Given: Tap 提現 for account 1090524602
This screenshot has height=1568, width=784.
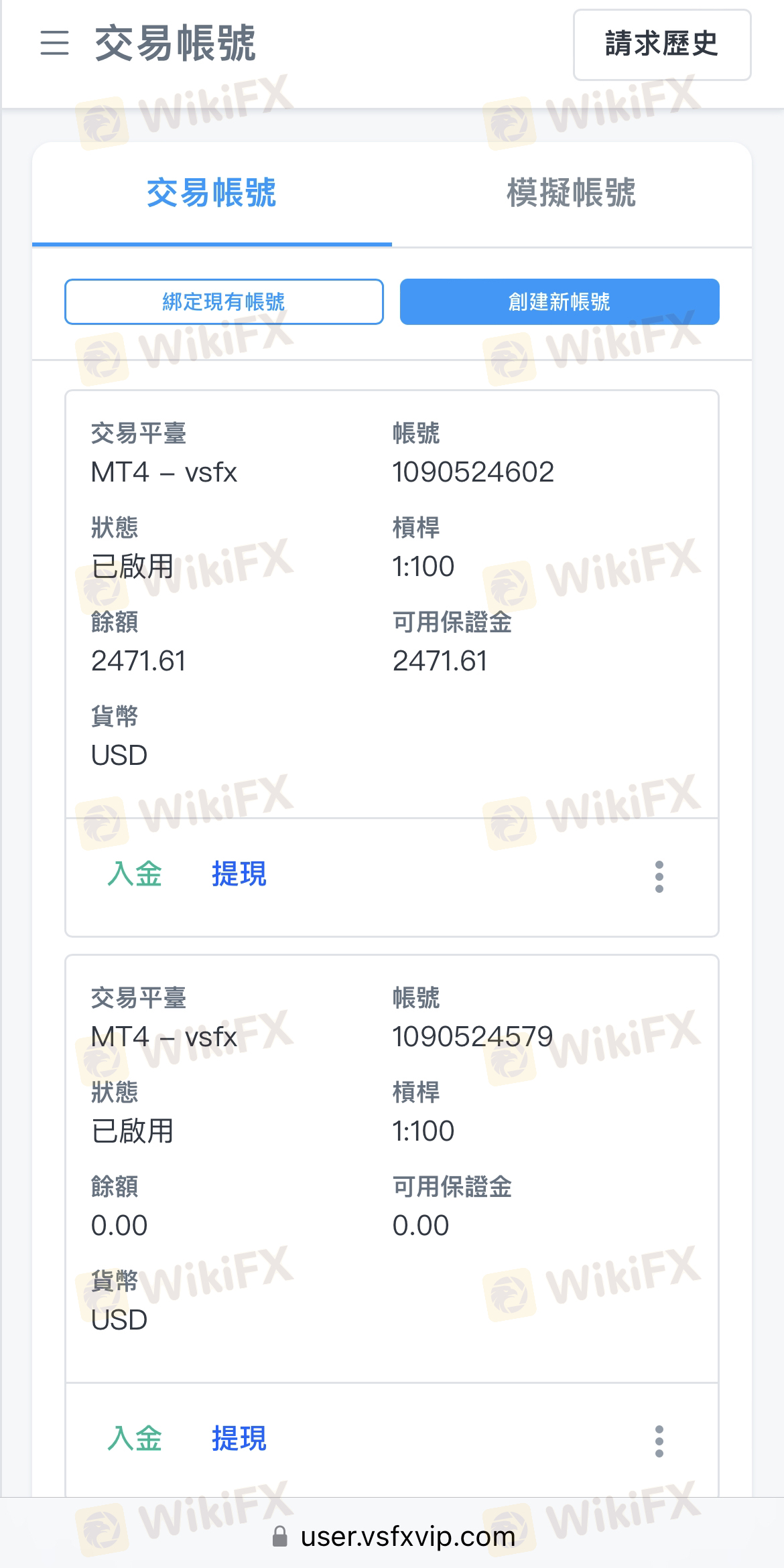Looking at the screenshot, I should click(239, 874).
